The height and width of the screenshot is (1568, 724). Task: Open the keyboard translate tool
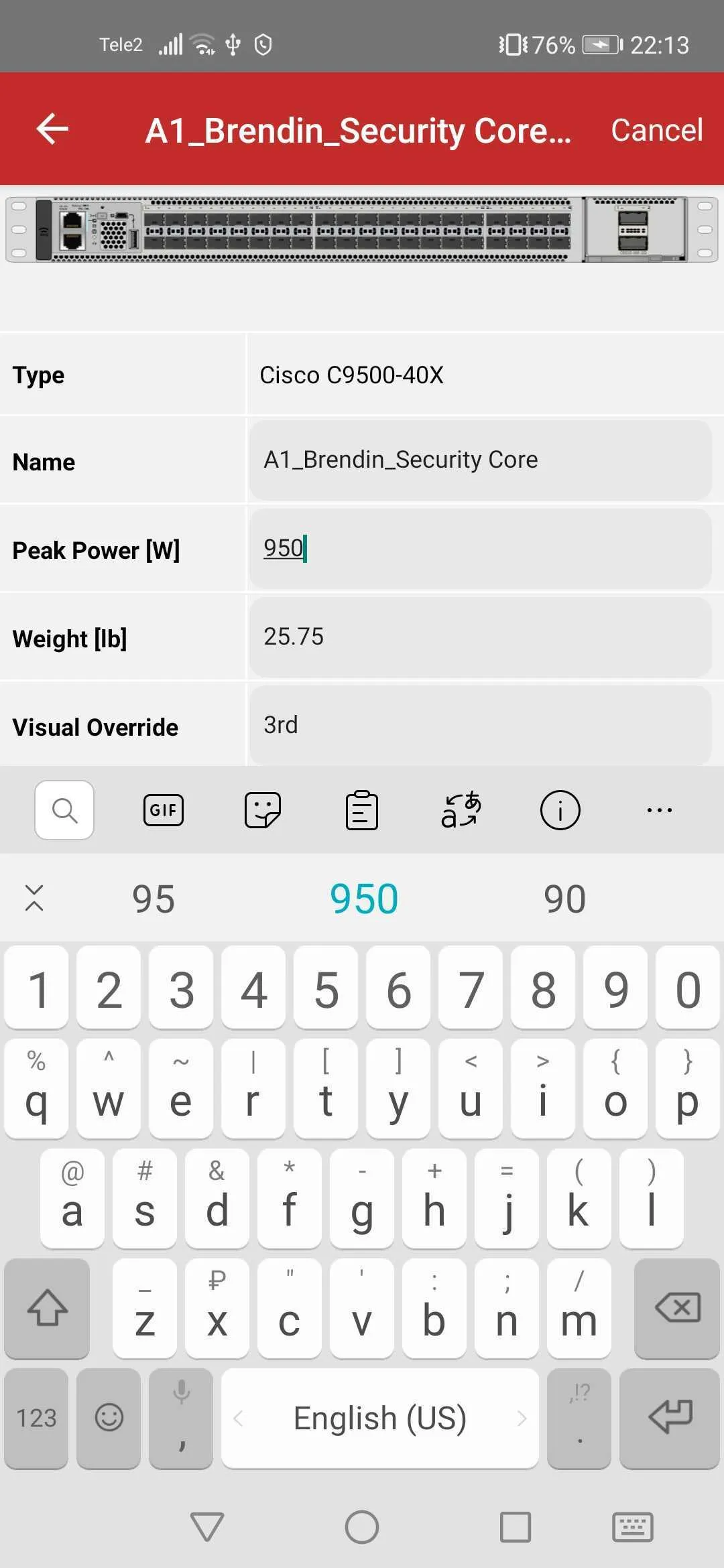461,810
